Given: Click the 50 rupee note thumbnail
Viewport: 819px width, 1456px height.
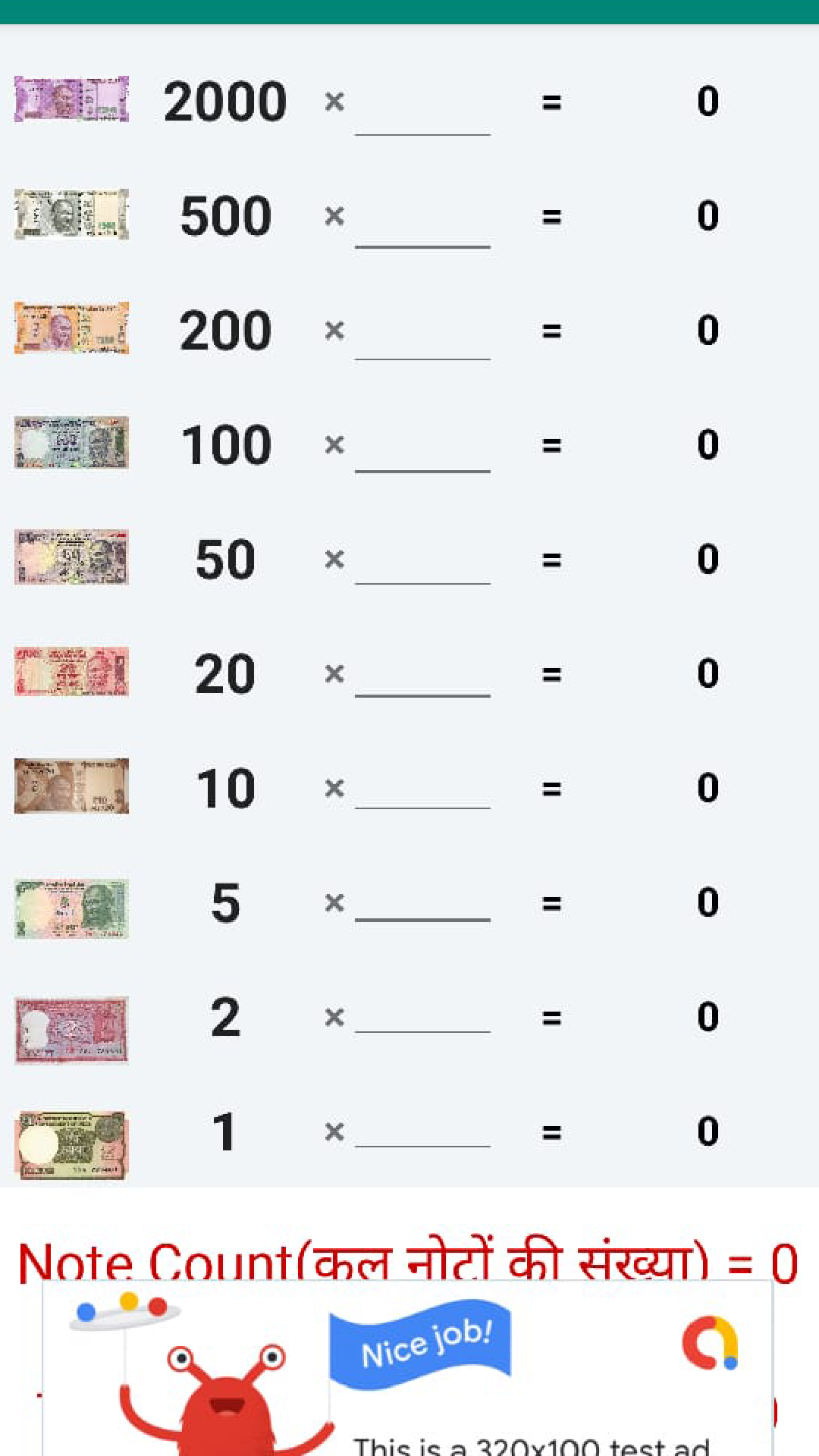Looking at the screenshot, I should [x=71, y=559].
